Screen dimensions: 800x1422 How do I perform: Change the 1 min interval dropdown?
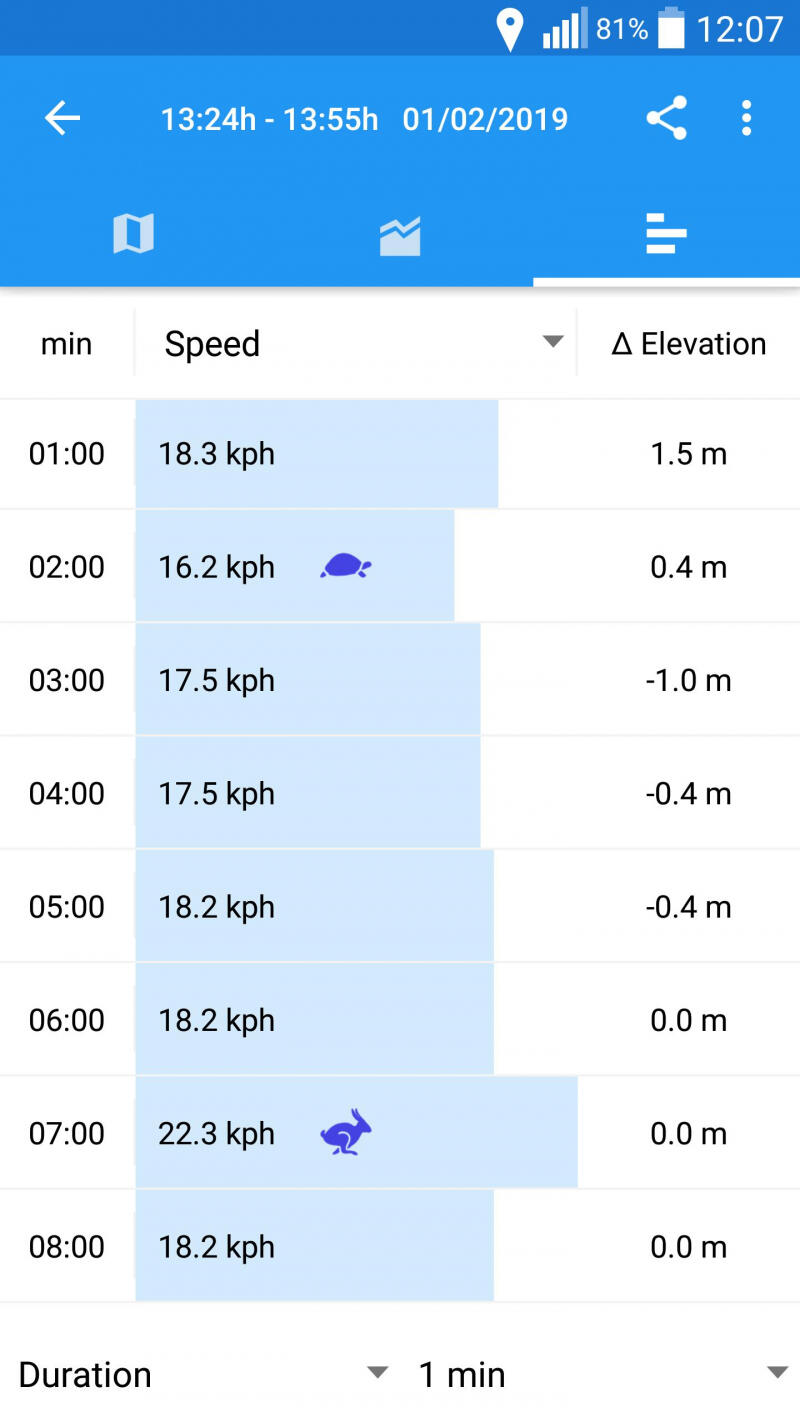(600, 1374)
